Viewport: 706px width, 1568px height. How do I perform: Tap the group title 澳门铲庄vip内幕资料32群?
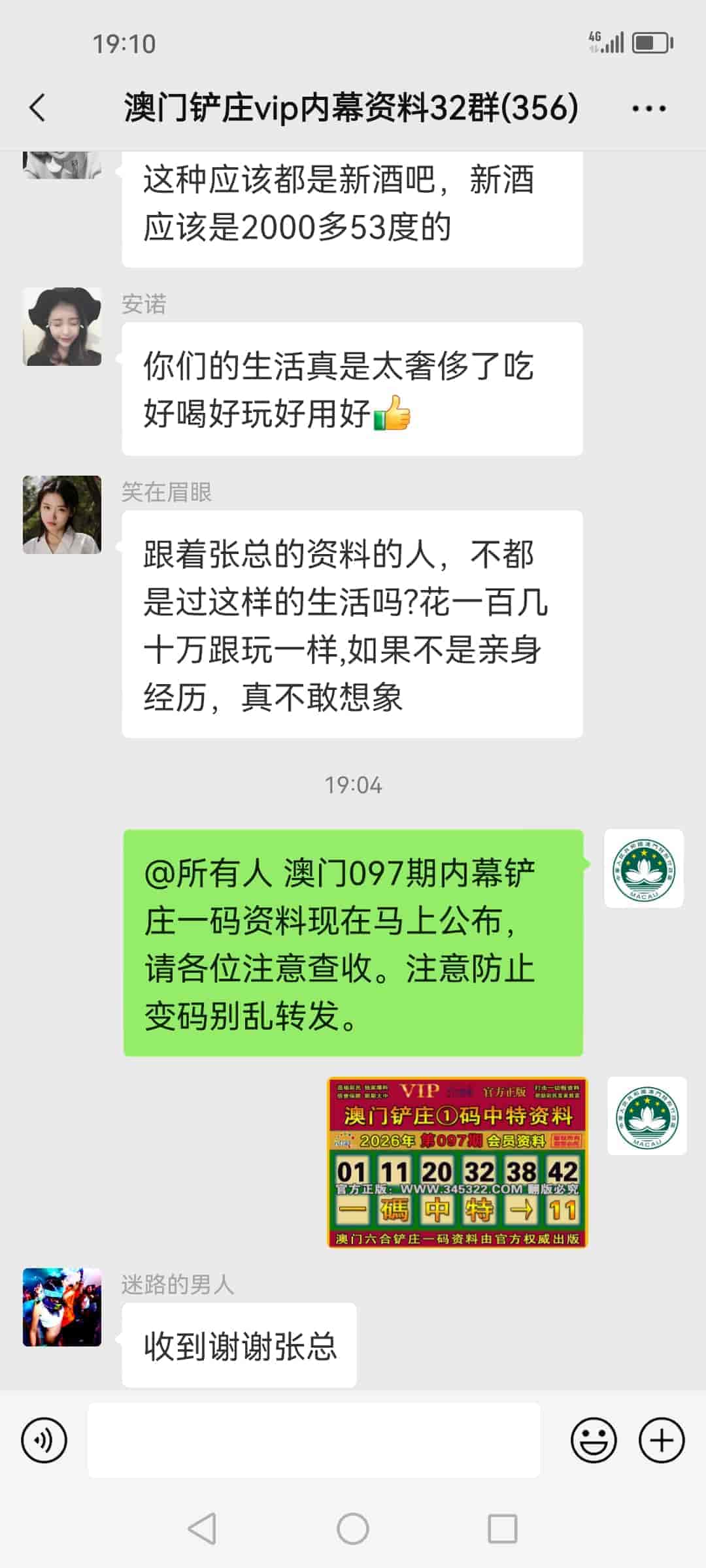[x=348, y=108]
